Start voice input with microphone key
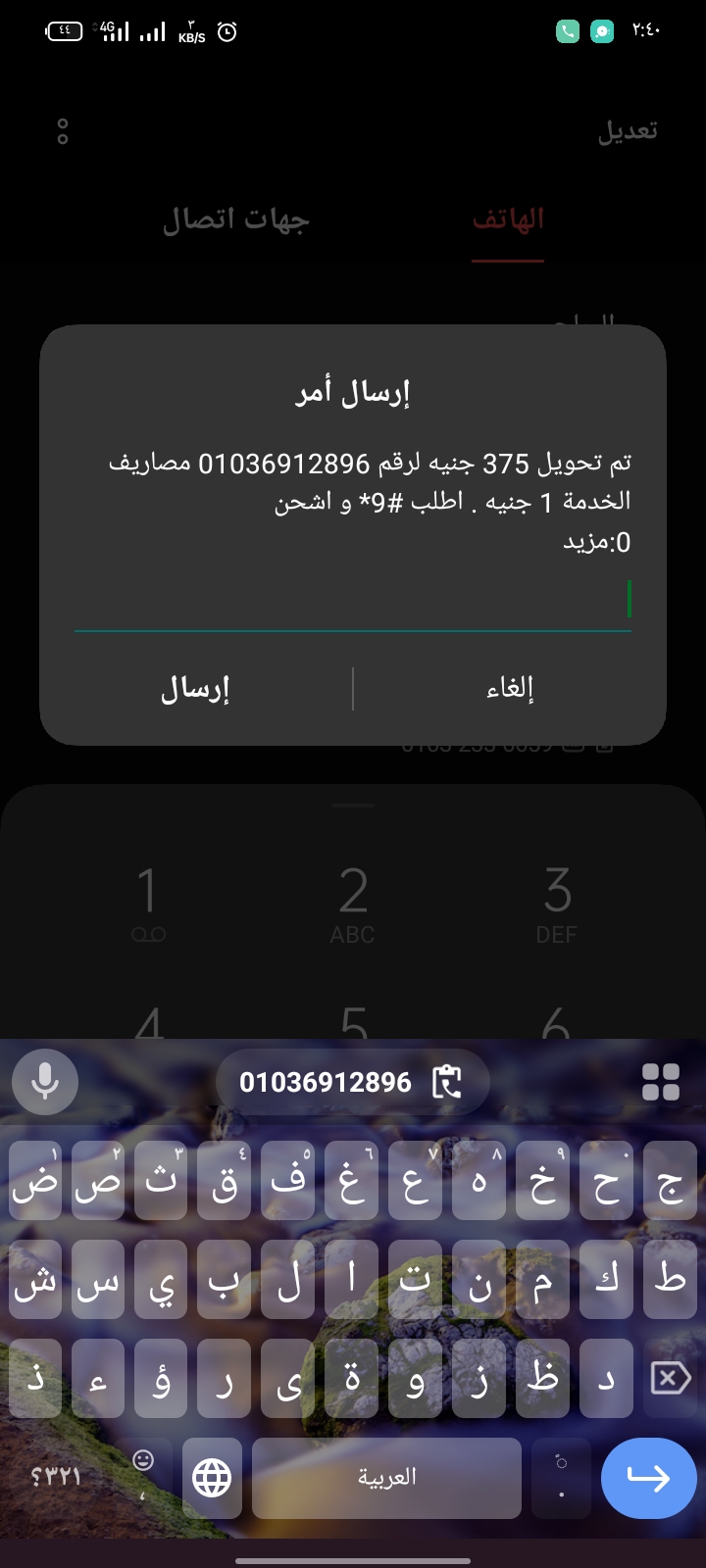Screen dimensions: 706x1568 45,1082
